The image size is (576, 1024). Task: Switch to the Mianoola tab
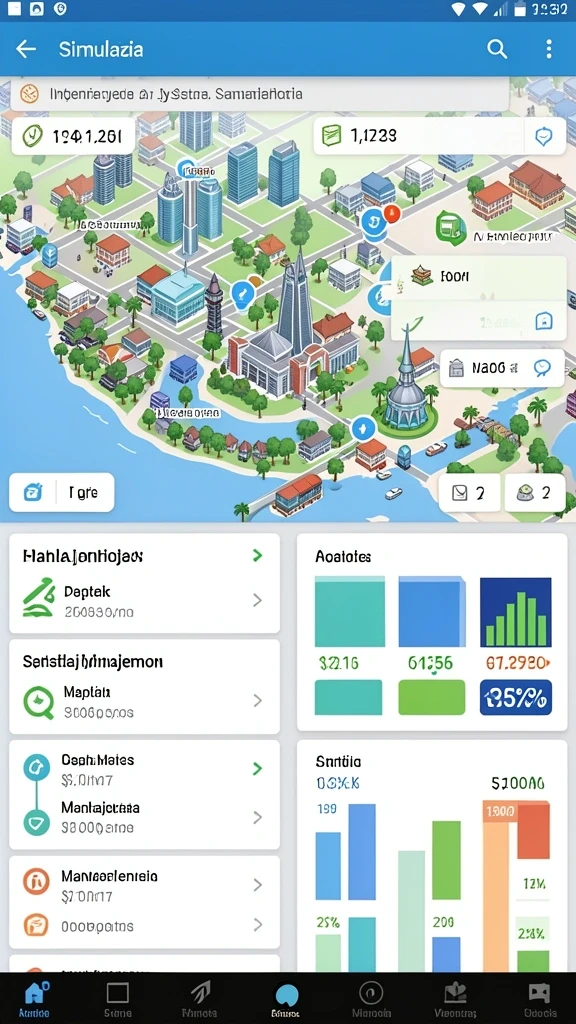click(370, 999)
